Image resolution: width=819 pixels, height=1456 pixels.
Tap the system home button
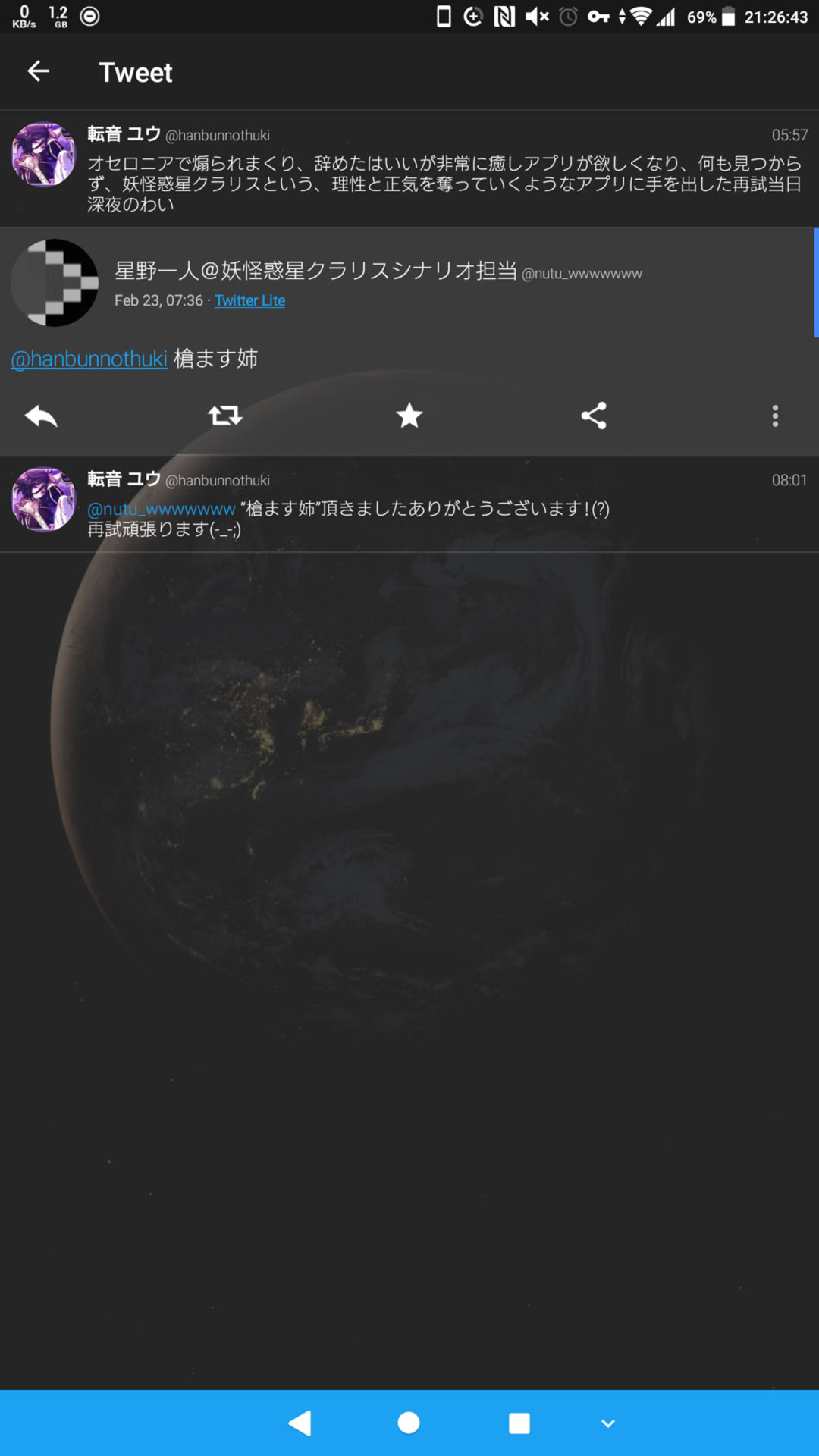[x=409, y=1423]
